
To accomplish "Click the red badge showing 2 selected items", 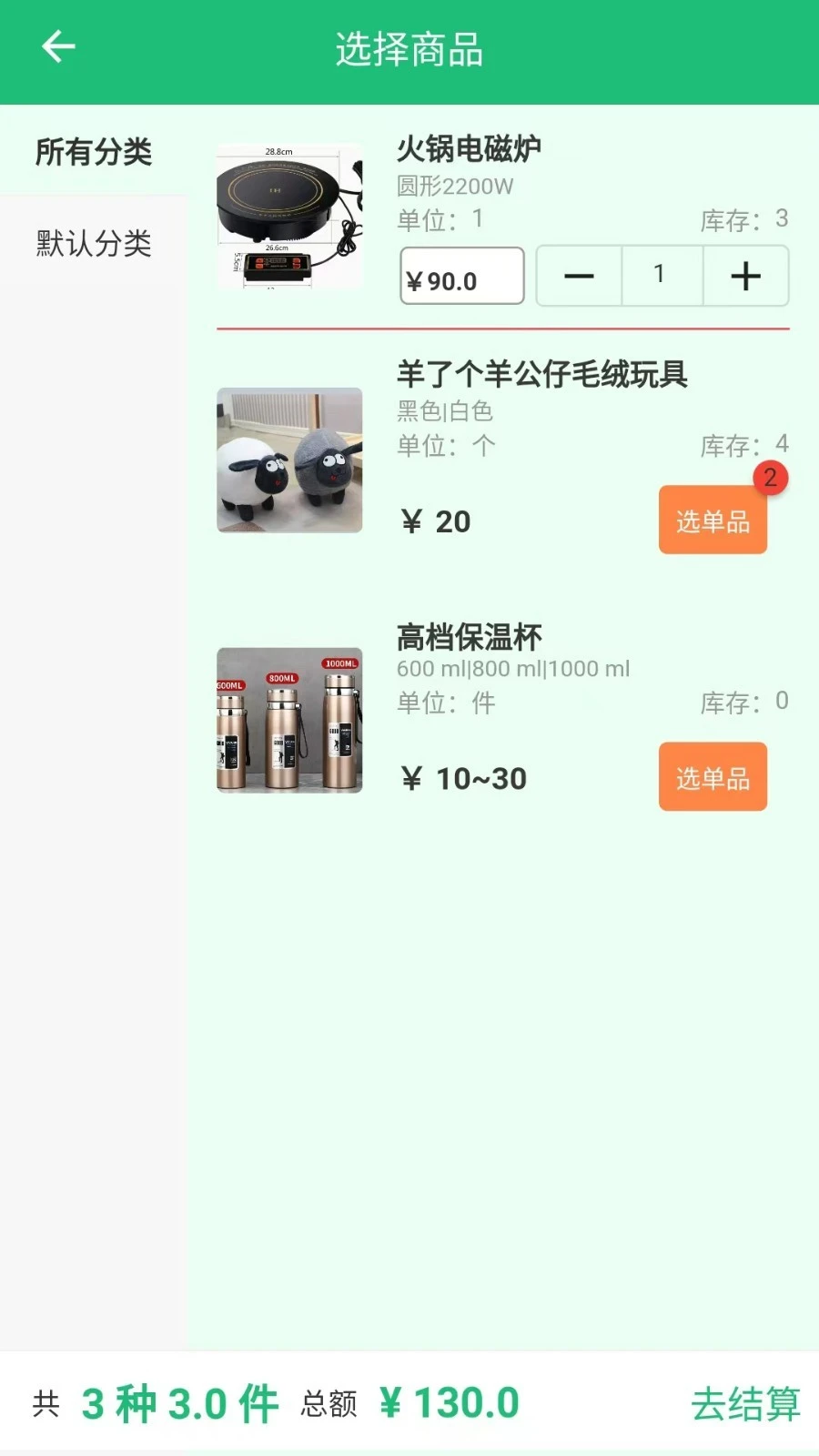I will click(x=769, y=477).
